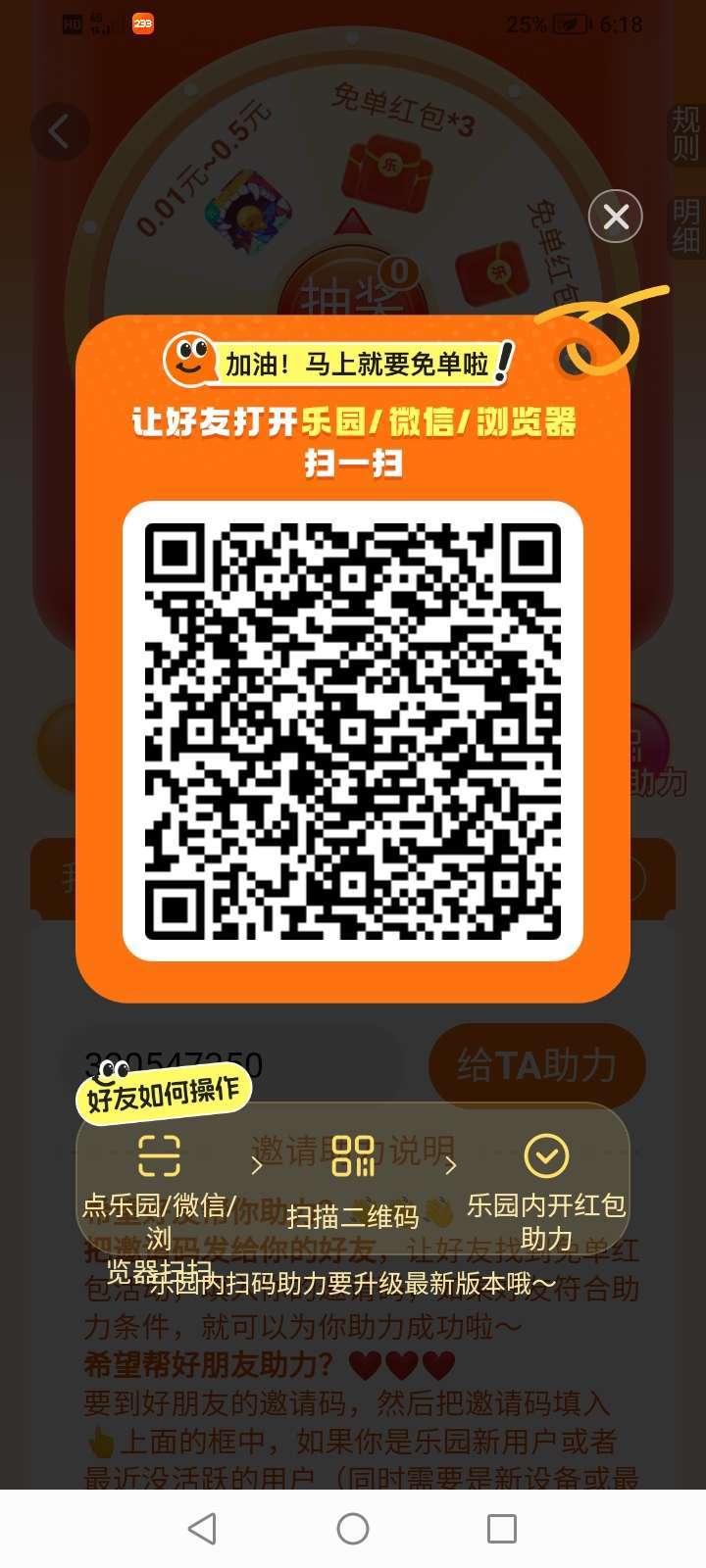The height and width of the screenshot is (1568, 706).
Task: Open recent apps view
Action: [502, 1529]
